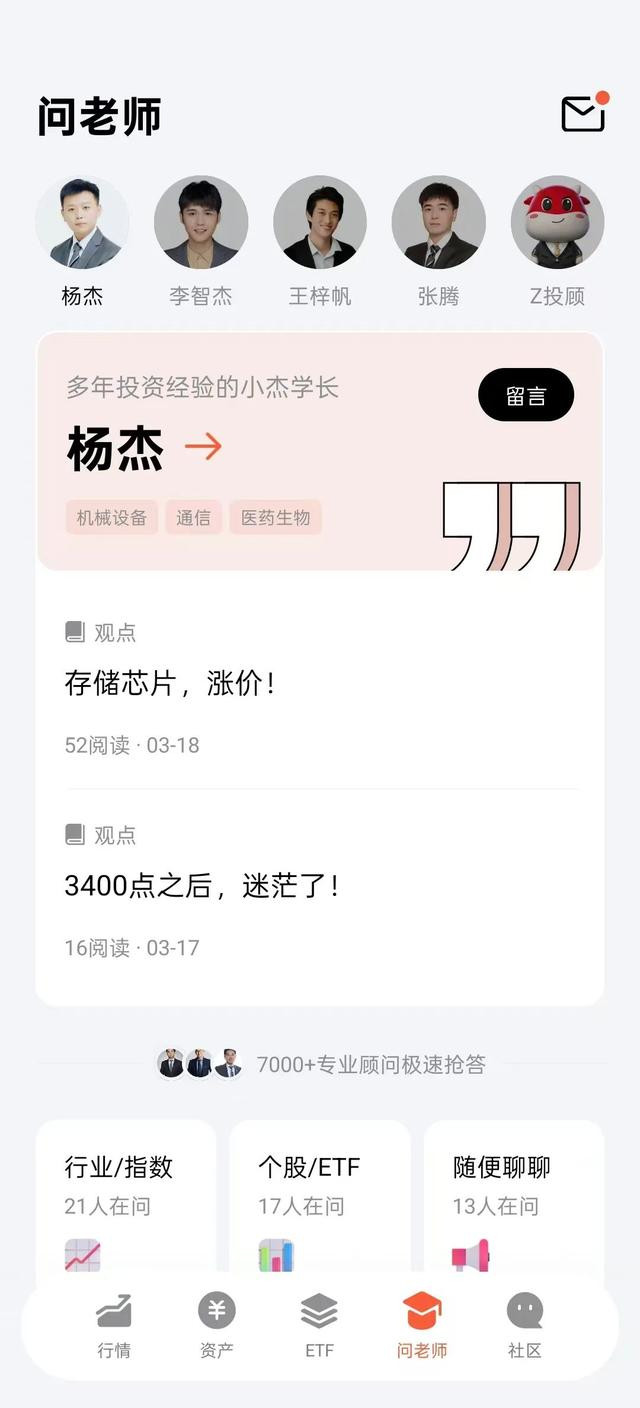640x1408 pixels.
Task: Select the Z投顾 mascot avatar
Action: (557, 223)
